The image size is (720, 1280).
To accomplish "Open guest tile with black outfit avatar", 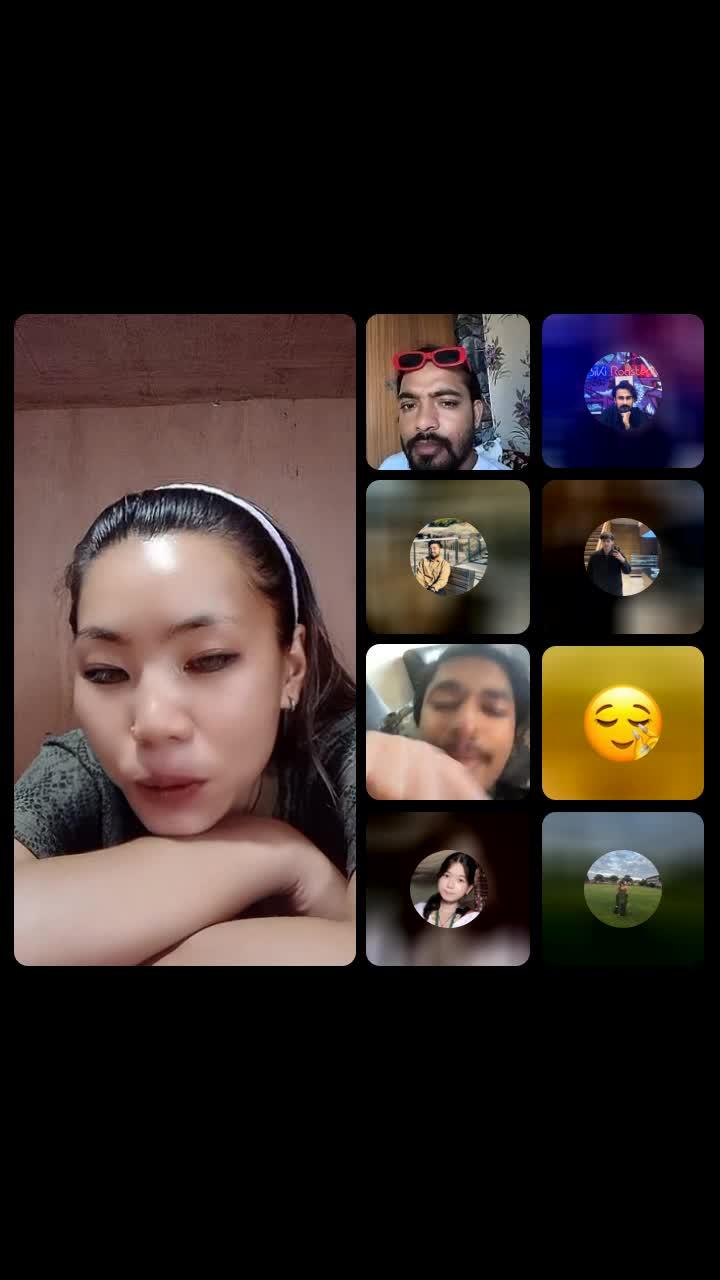I will point(623,557).
